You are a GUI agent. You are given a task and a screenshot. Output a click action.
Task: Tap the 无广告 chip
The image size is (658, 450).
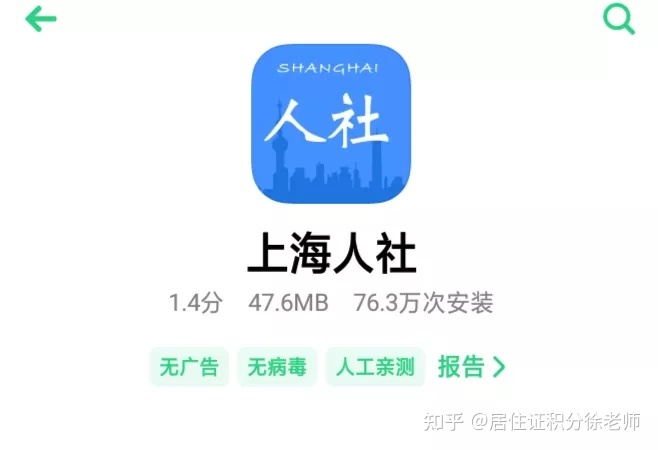tap(189, 367)
